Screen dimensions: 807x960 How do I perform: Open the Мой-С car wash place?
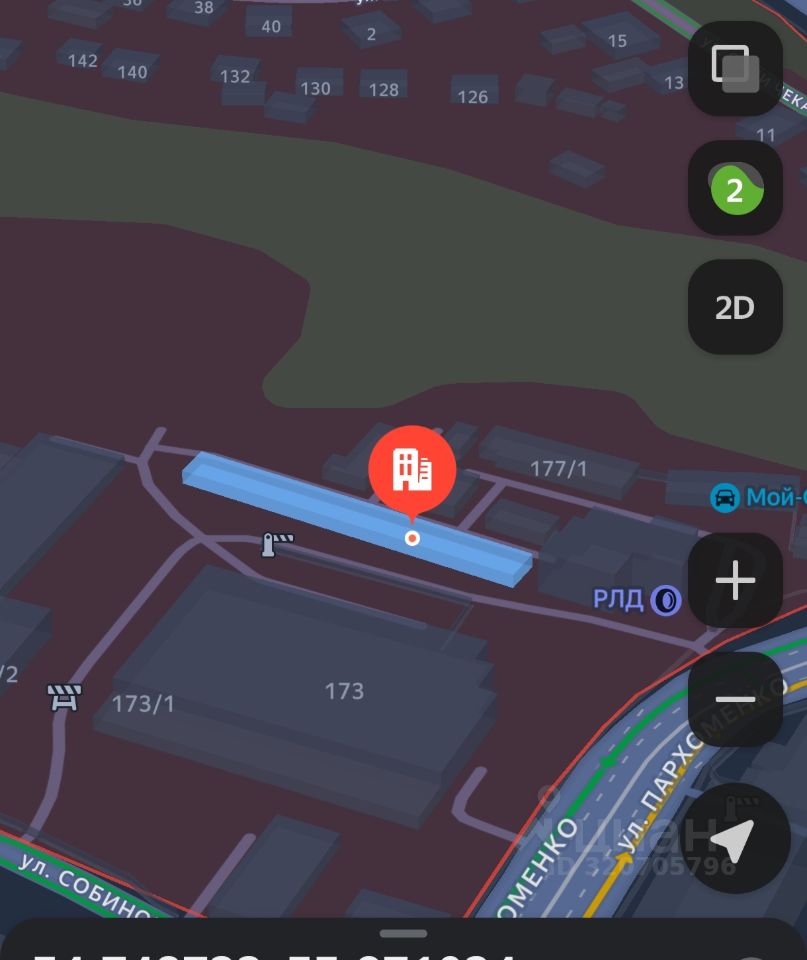pyautogui.click(x=725, y=497)
